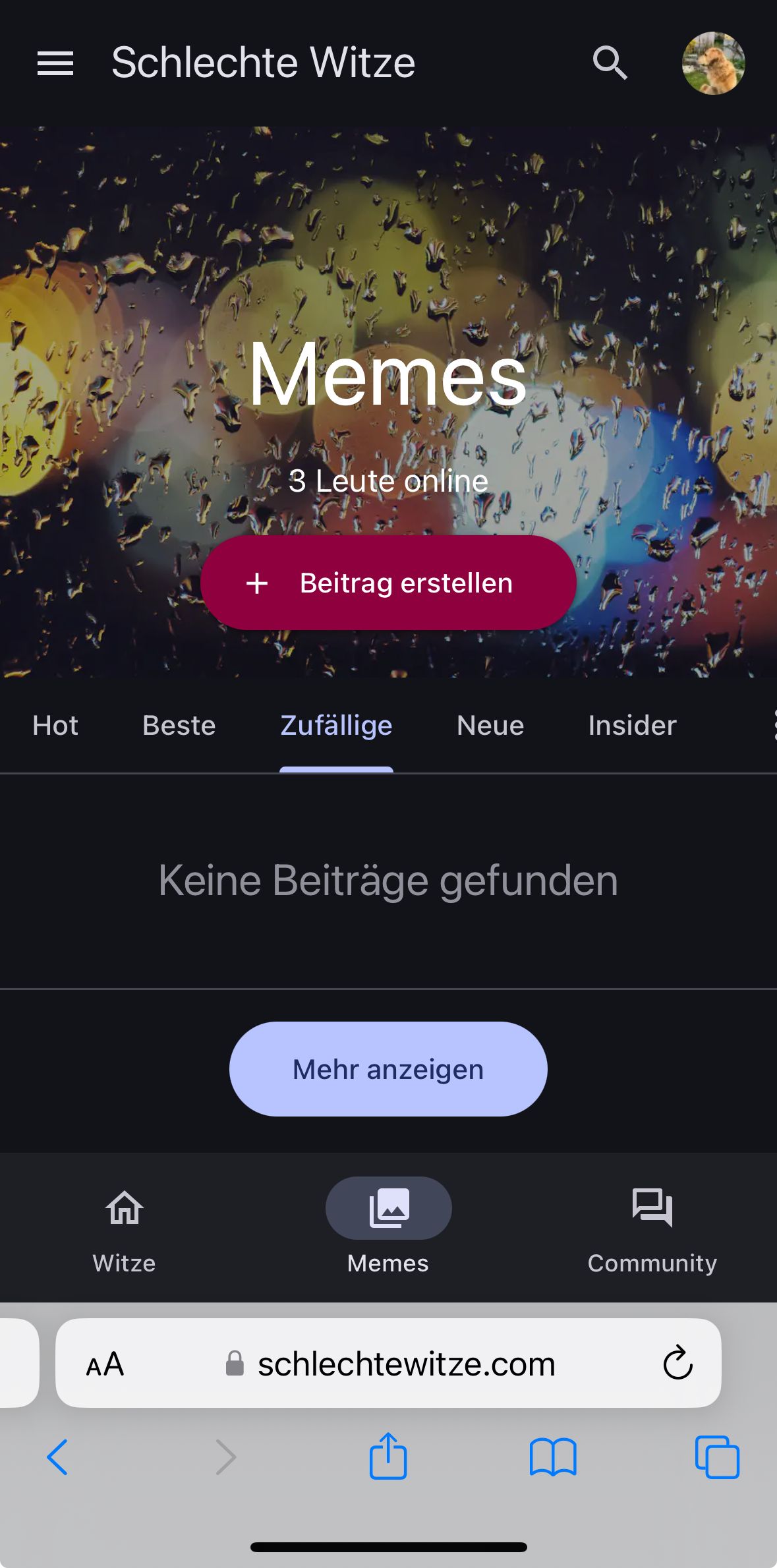
Task: Switch to the Hot tab
Action: (x=55, y=726)
